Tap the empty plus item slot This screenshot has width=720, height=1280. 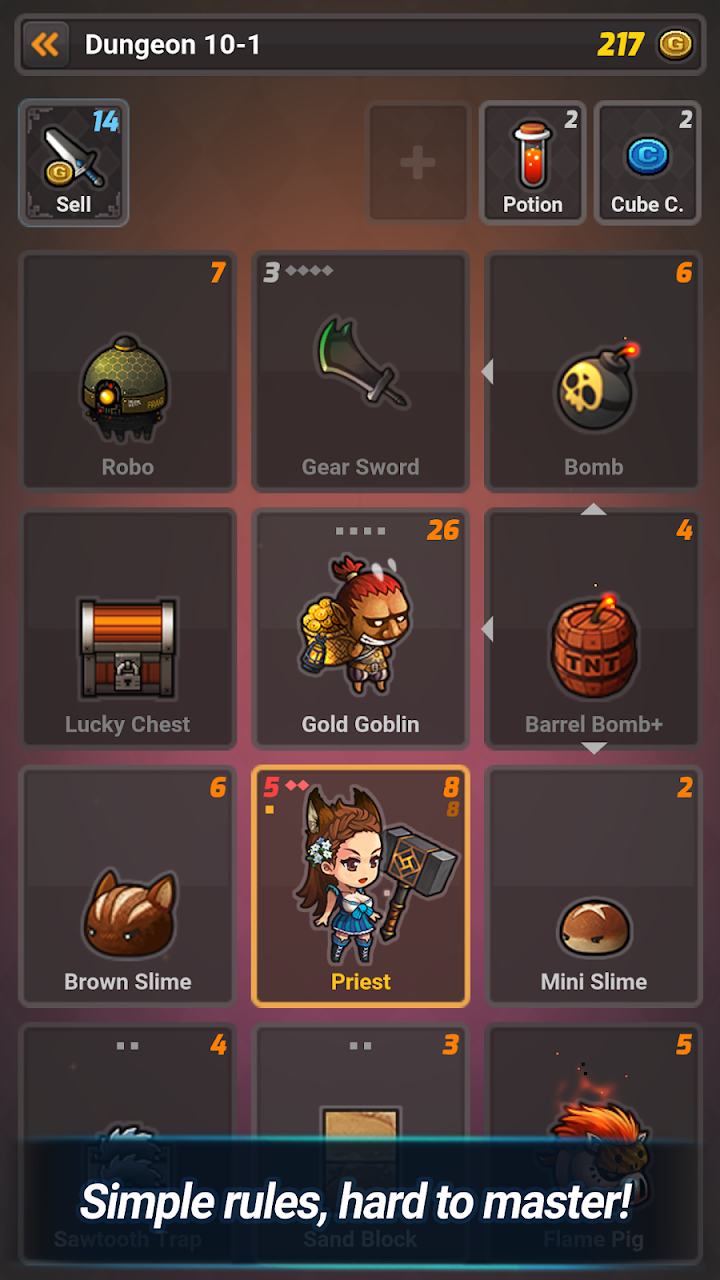tap(418, 163)
